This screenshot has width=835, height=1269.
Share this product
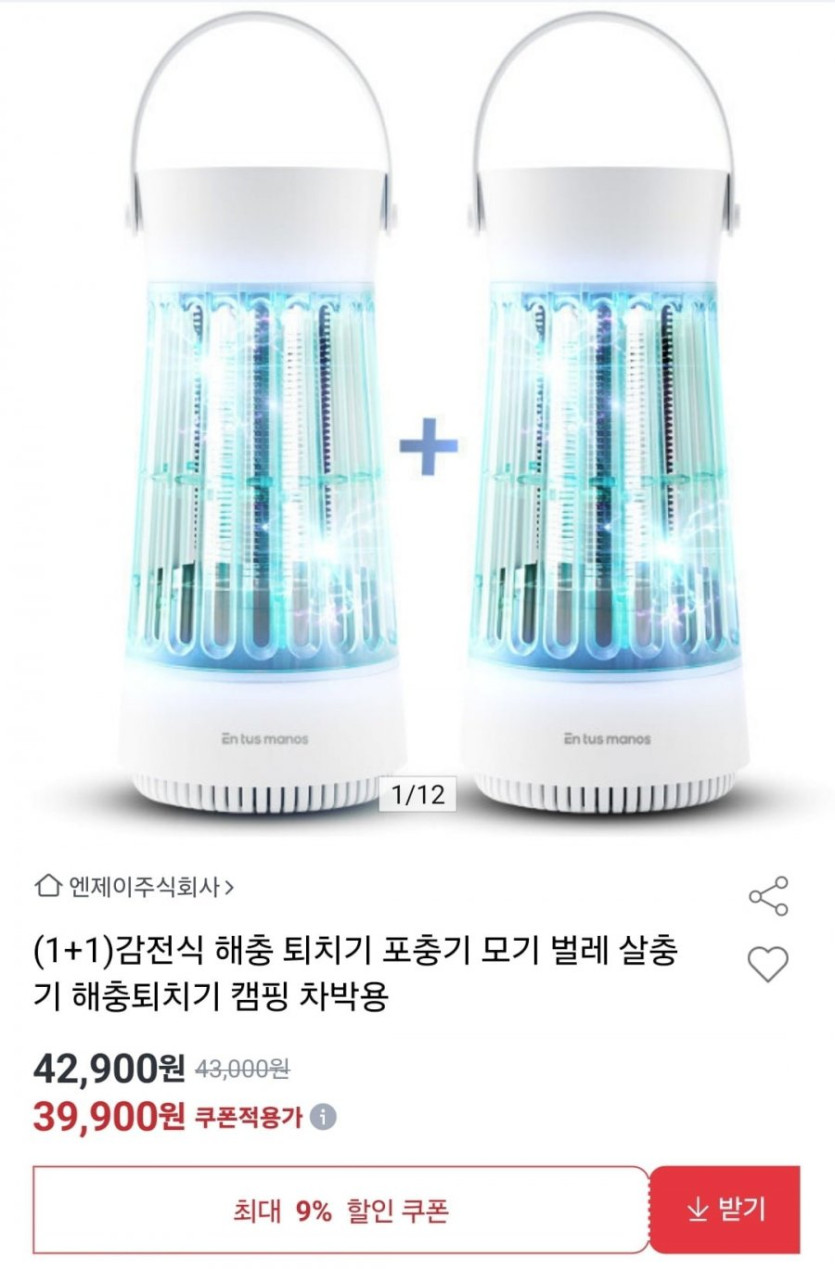point(768,895)
